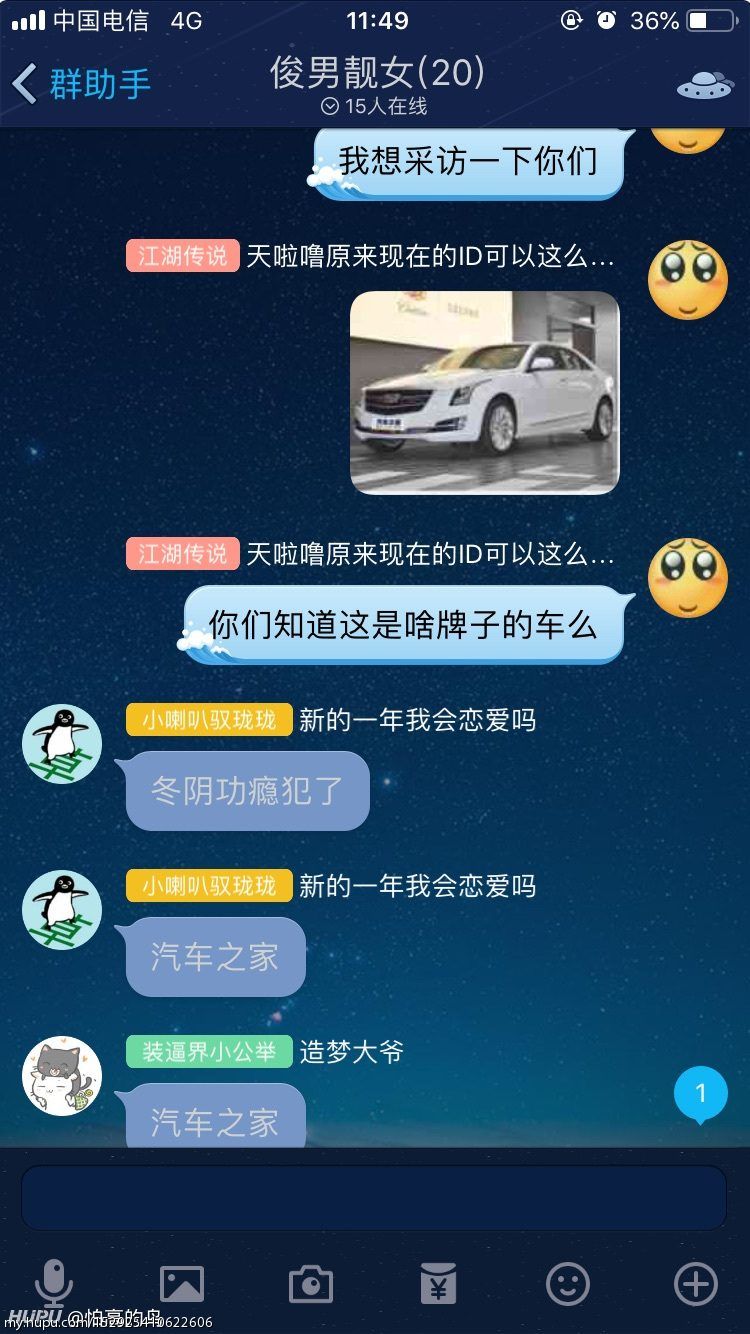Go back to 群助手
The image size is (750, 1334).
click(x=81, y=84)
